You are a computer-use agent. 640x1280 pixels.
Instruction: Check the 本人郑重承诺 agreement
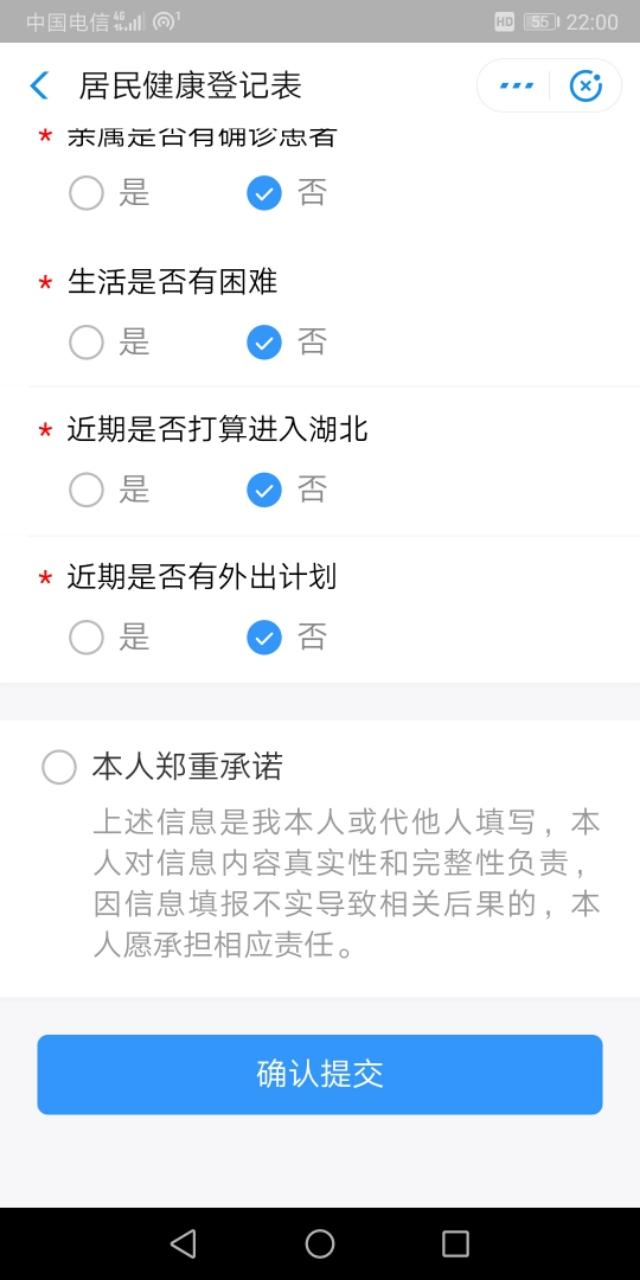coord(59,768)
